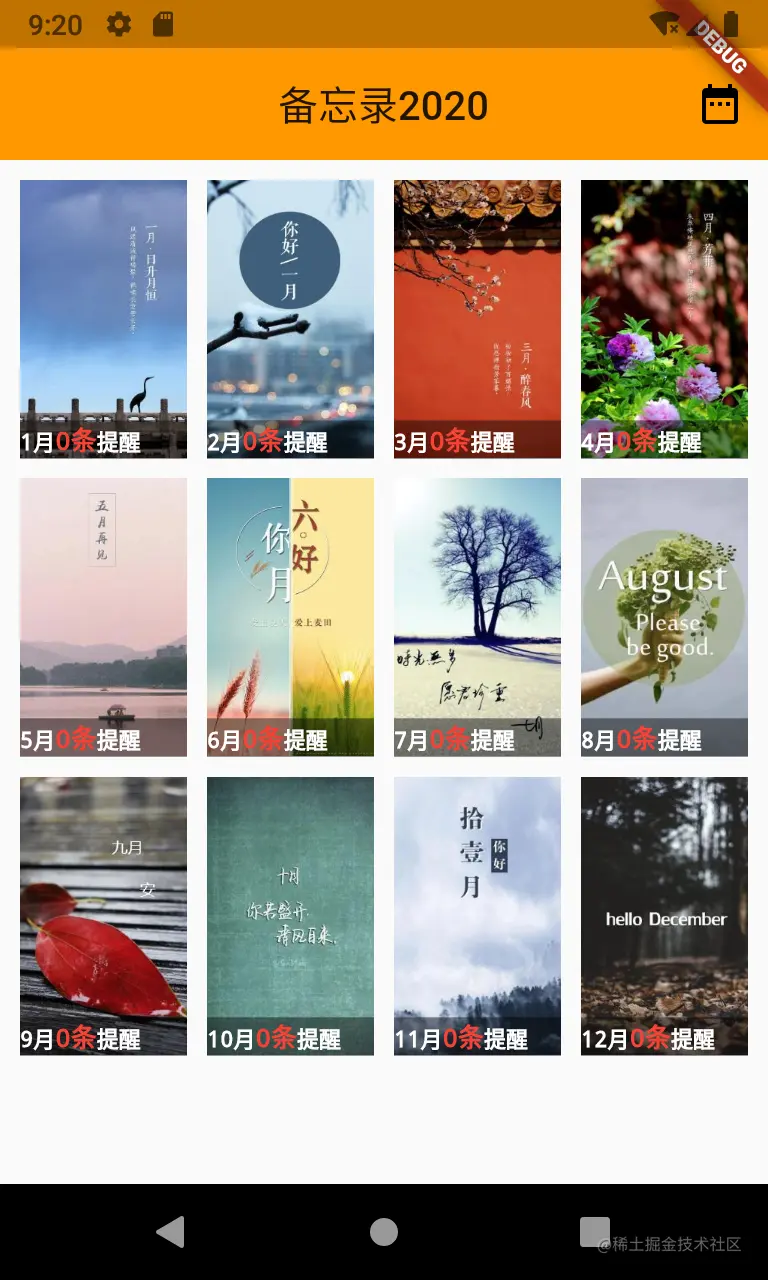Screen dimensions: 768x1280
Task: Go back using the system back button
Action: coord(171,1231)
